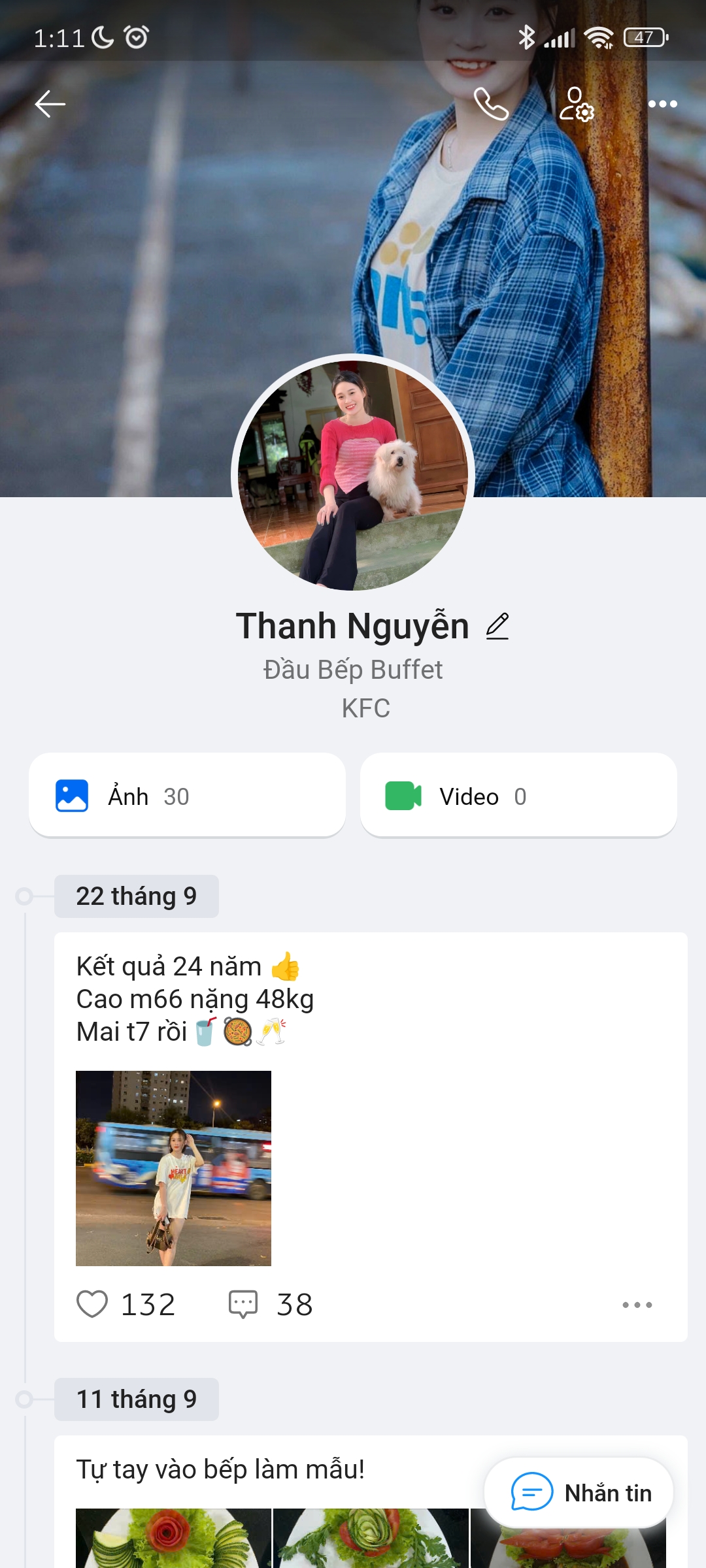Open comments on the 22 tháng 9 post
The width and height of the screenshot is (706, 1568).
click(x=243, y=1305)
